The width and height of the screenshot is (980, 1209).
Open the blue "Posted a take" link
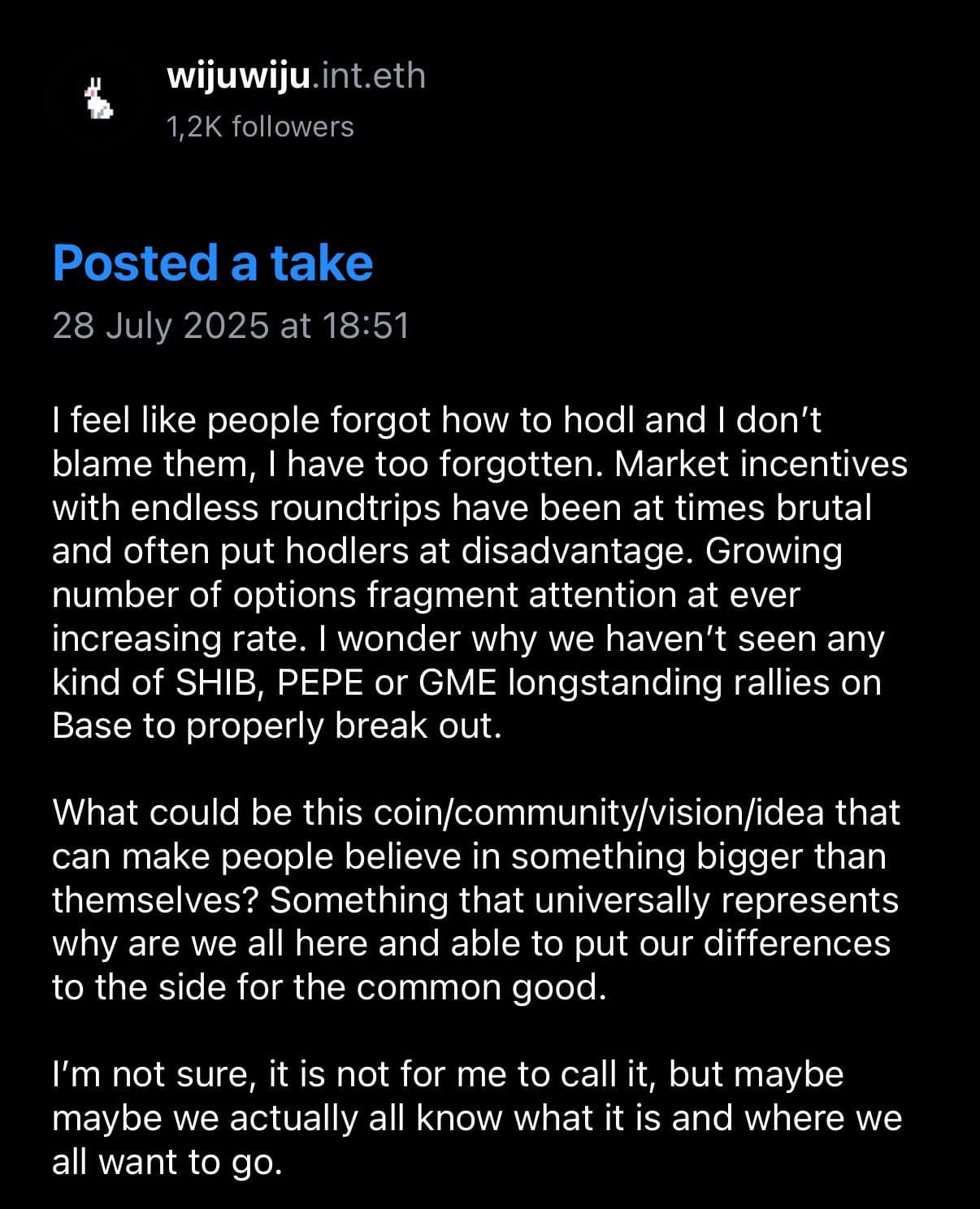pos(213,263)
